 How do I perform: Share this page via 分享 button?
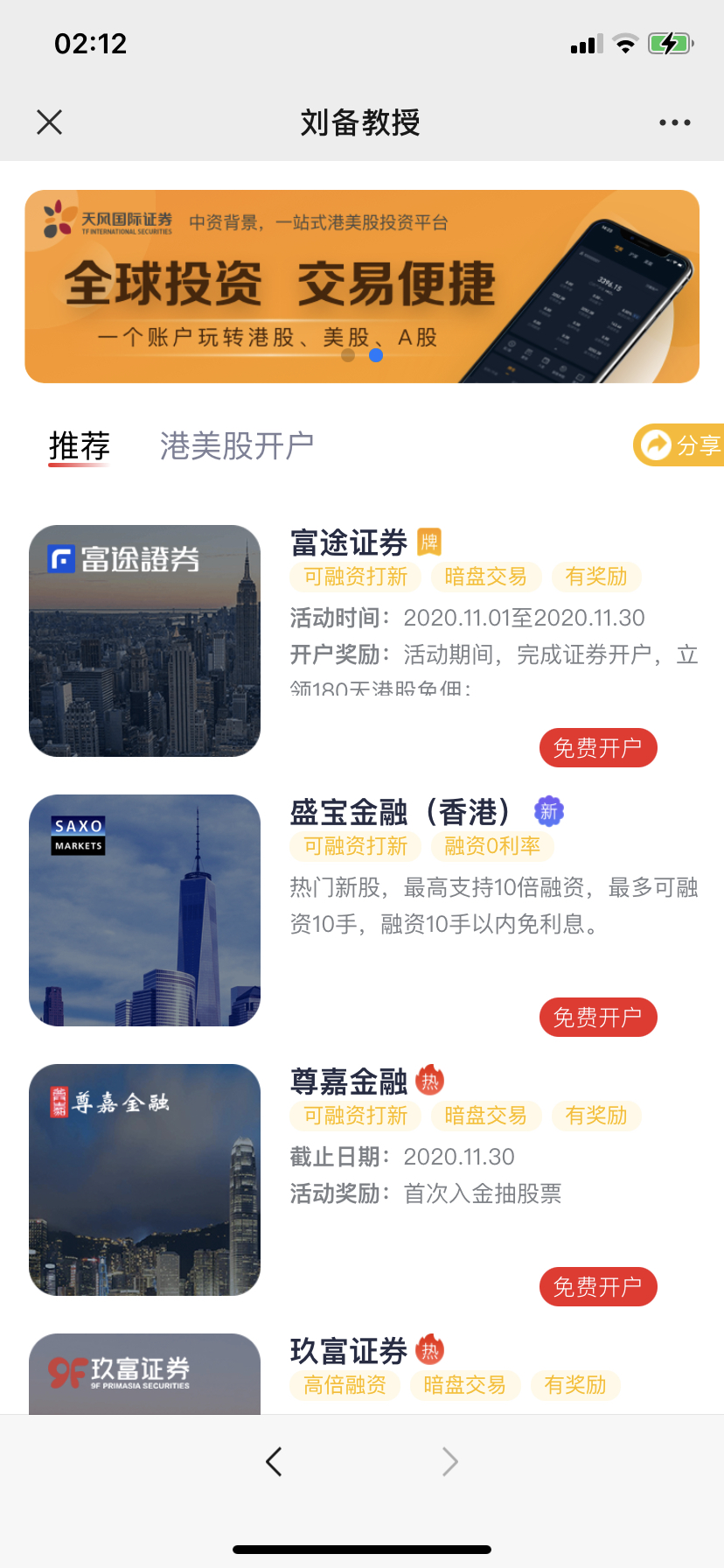click(x=680, y=445)
